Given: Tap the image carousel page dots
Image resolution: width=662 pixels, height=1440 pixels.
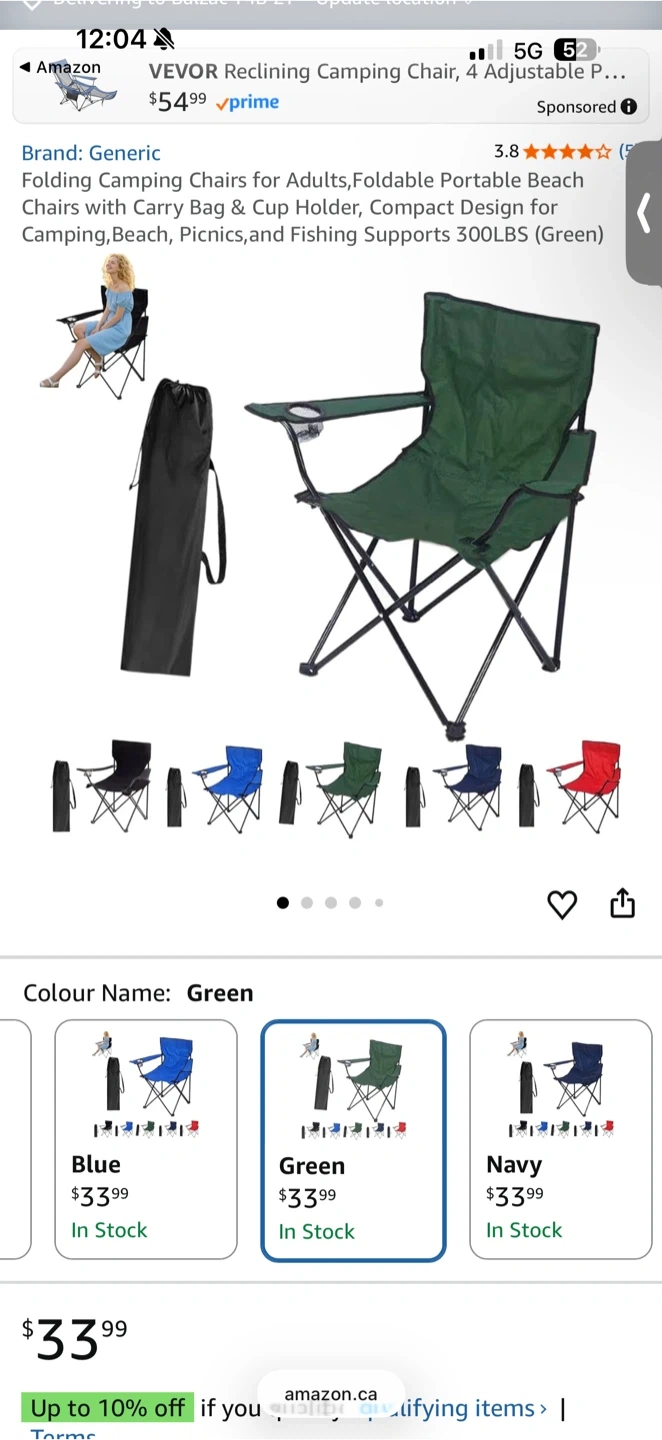Looking at the screenshot, I should click(330, 903).
